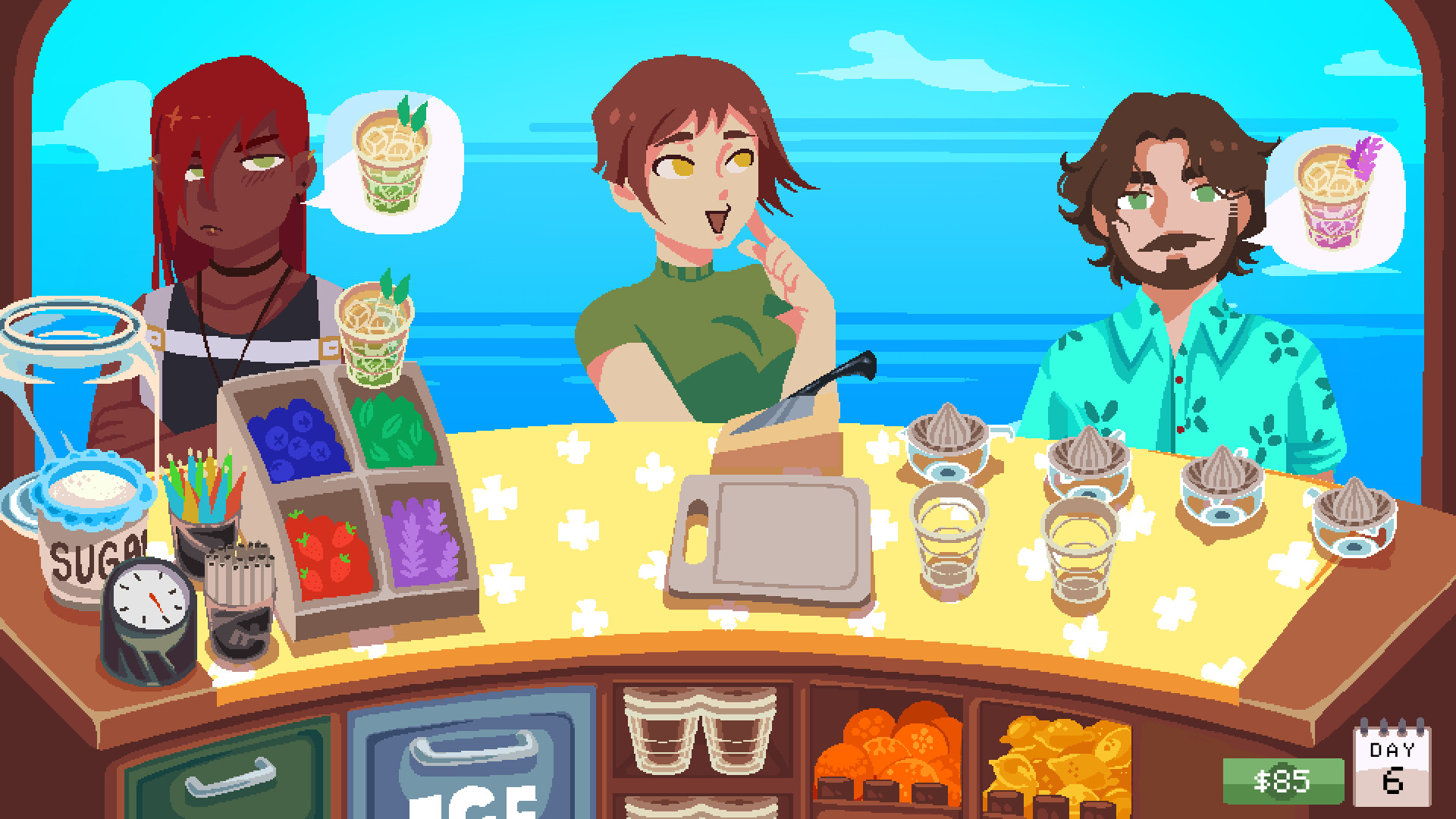Pick strawberries from the ingredient tray

330,554
